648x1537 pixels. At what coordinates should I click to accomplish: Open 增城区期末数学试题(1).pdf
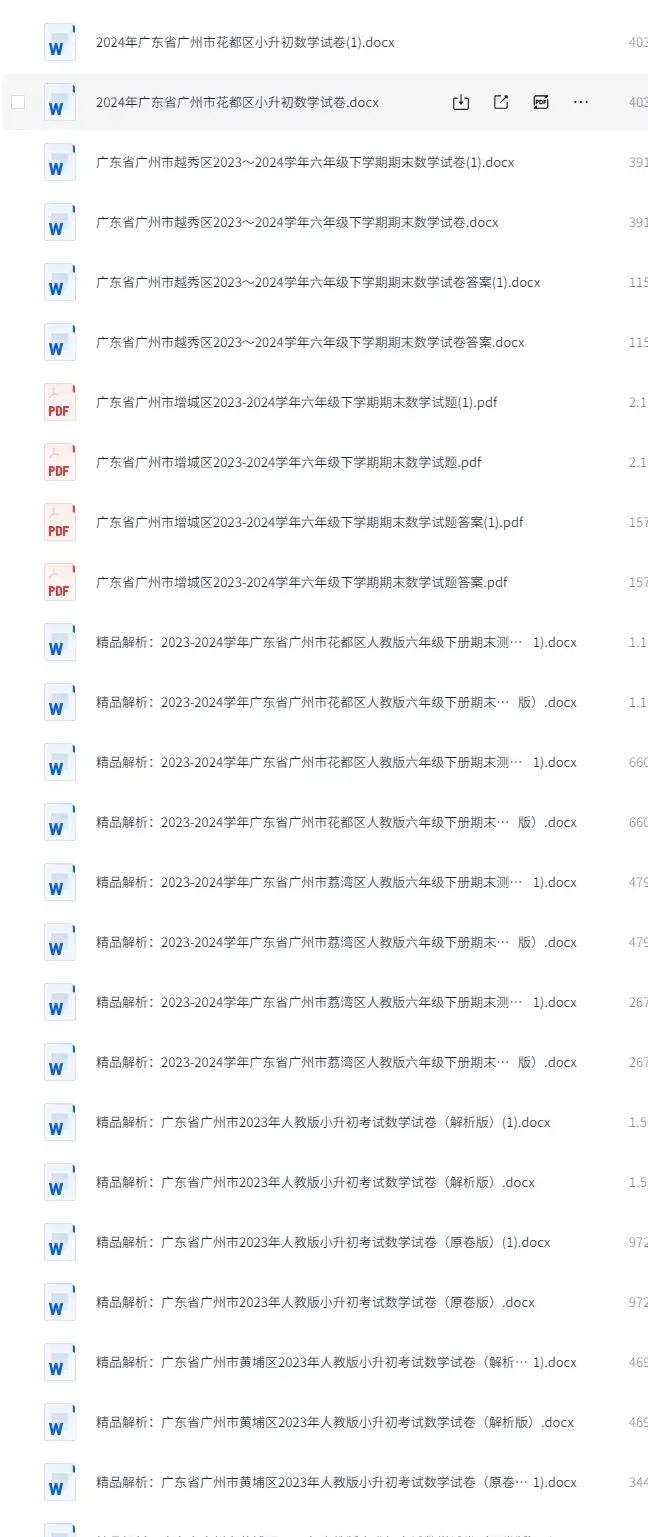pos(296,402)
